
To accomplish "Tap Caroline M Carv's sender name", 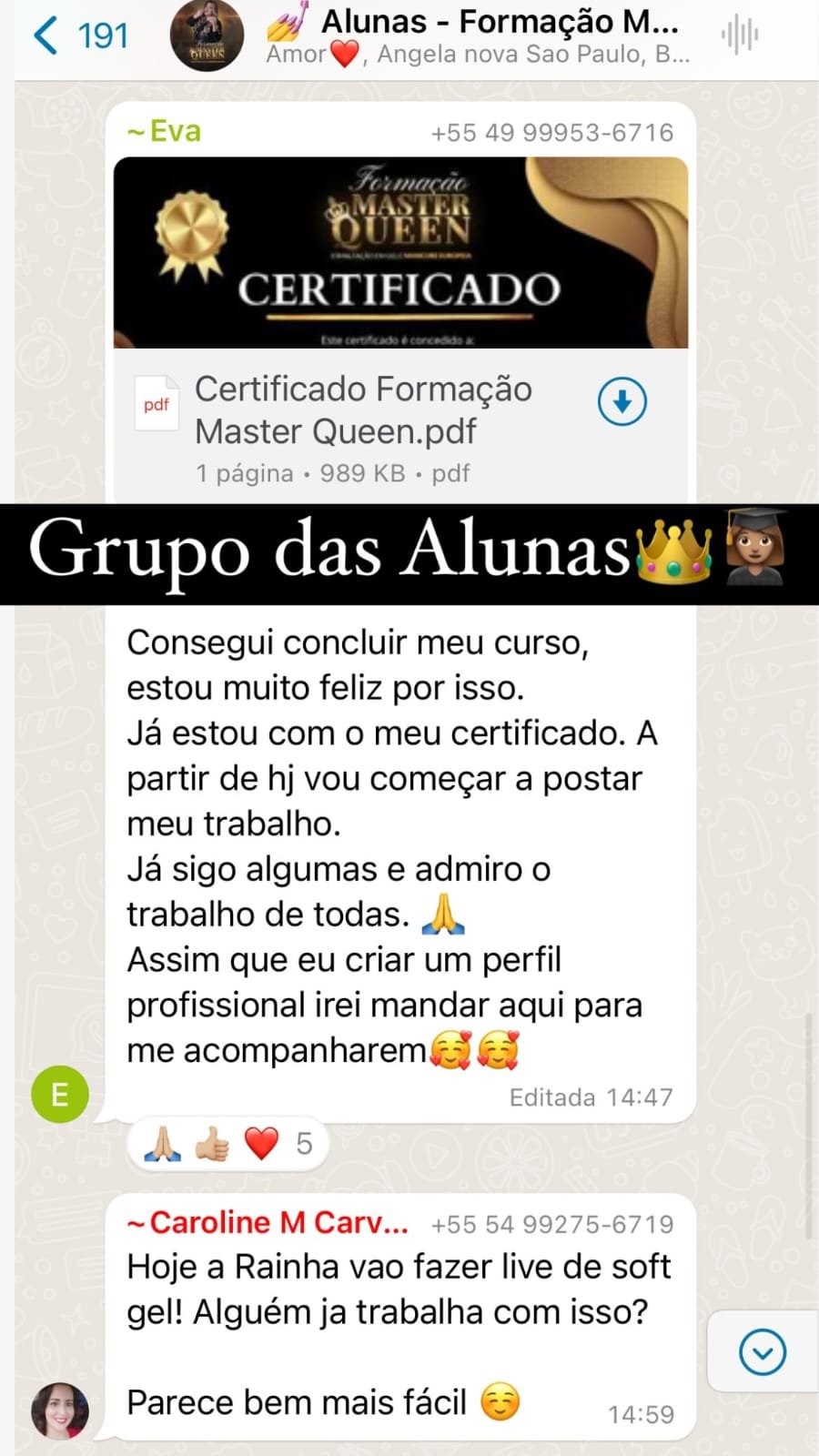I will (x=268, y=1223).
